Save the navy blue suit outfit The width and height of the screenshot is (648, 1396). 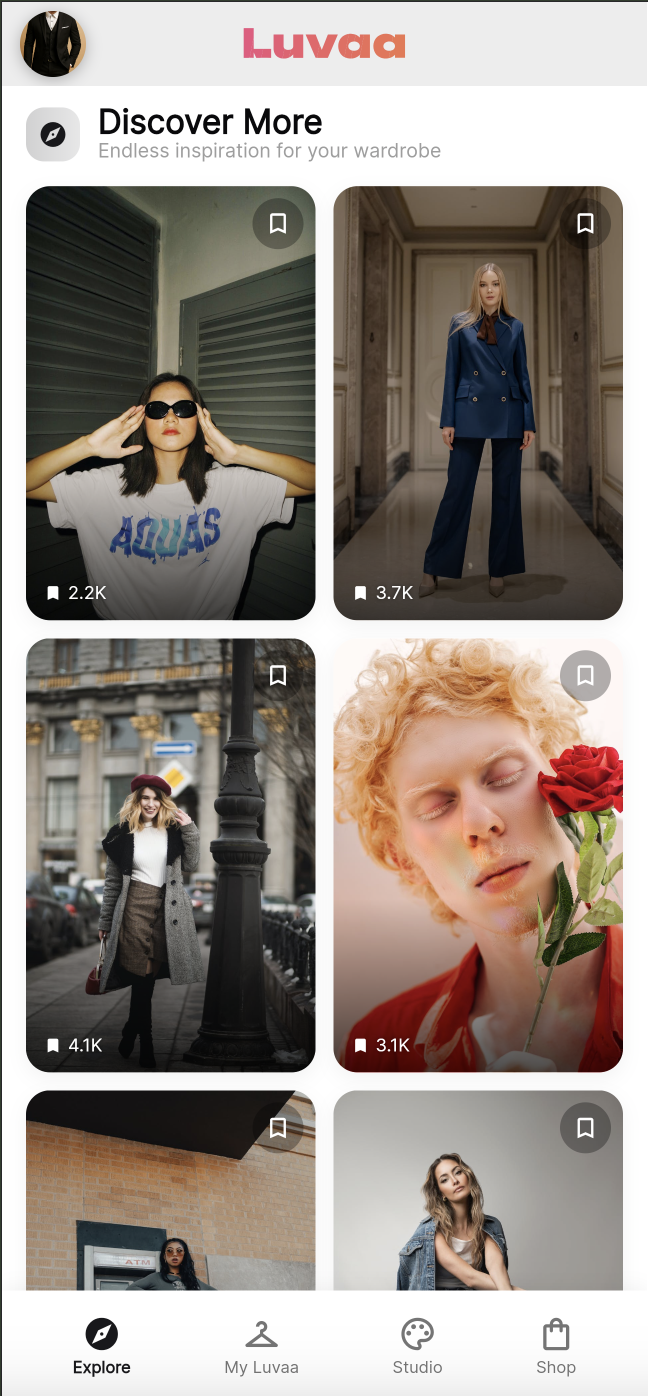(585, 223)
